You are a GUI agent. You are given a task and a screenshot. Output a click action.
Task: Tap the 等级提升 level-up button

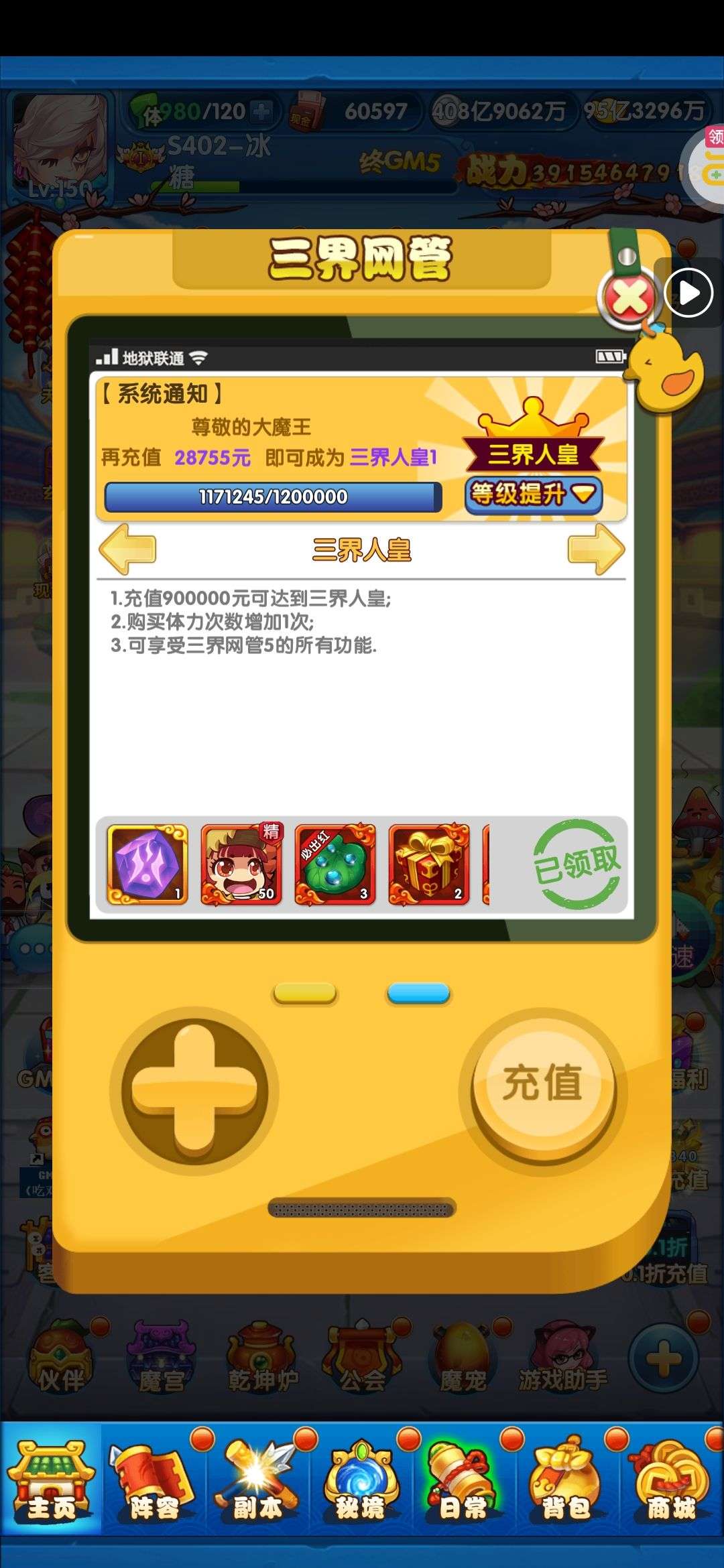point(534,495)
